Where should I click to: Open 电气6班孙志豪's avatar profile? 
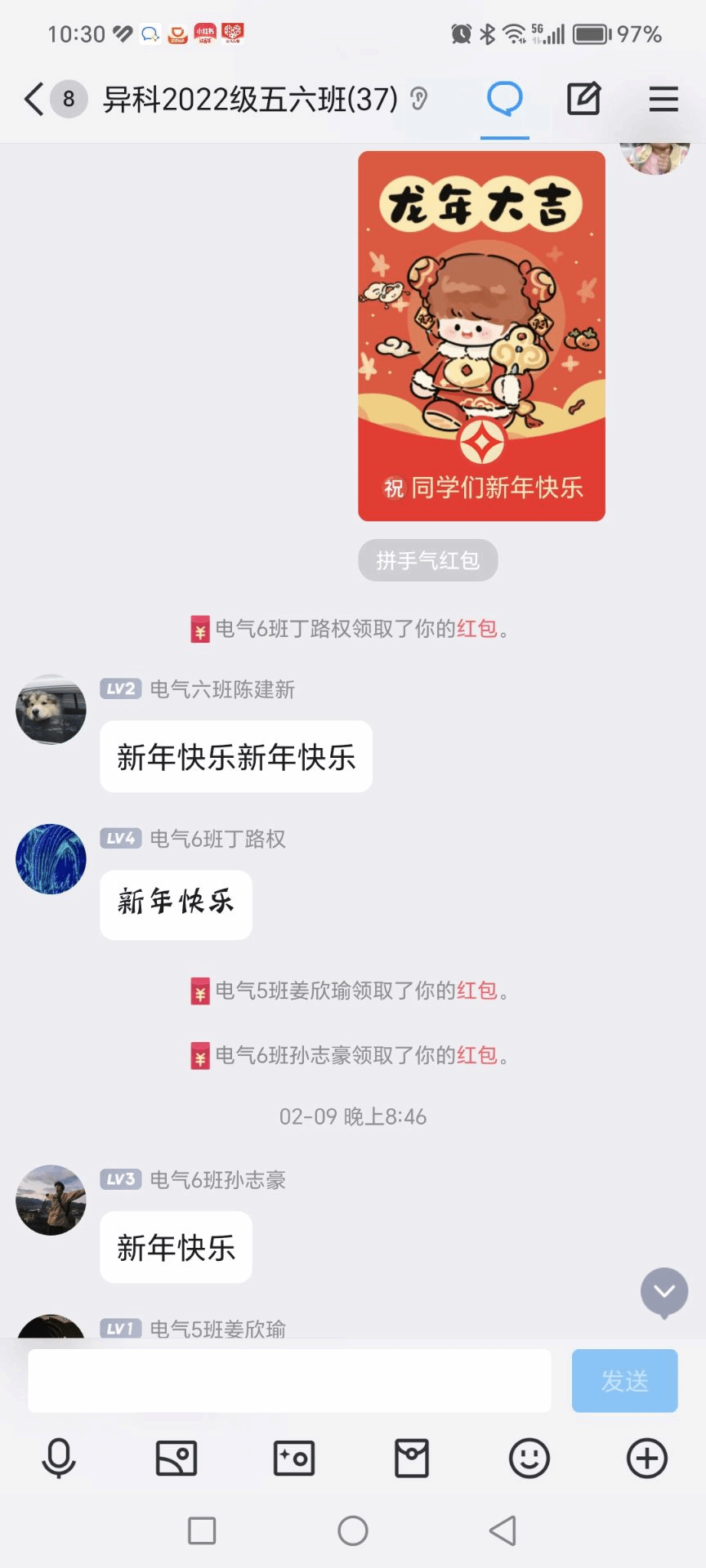pos(51,1199)
